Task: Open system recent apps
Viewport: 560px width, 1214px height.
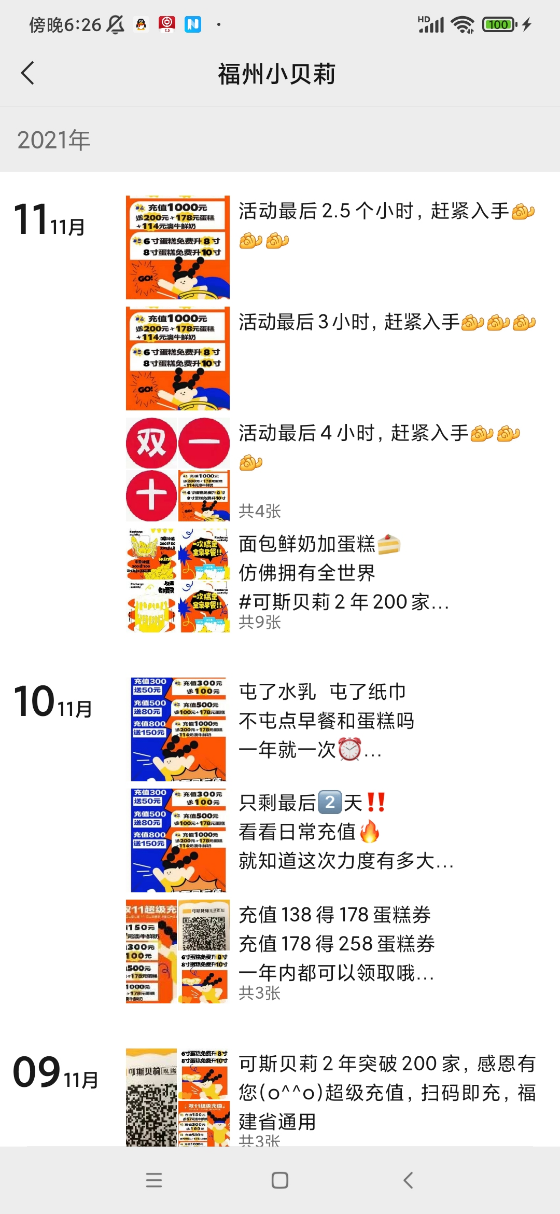Action: click(154, 1180)
